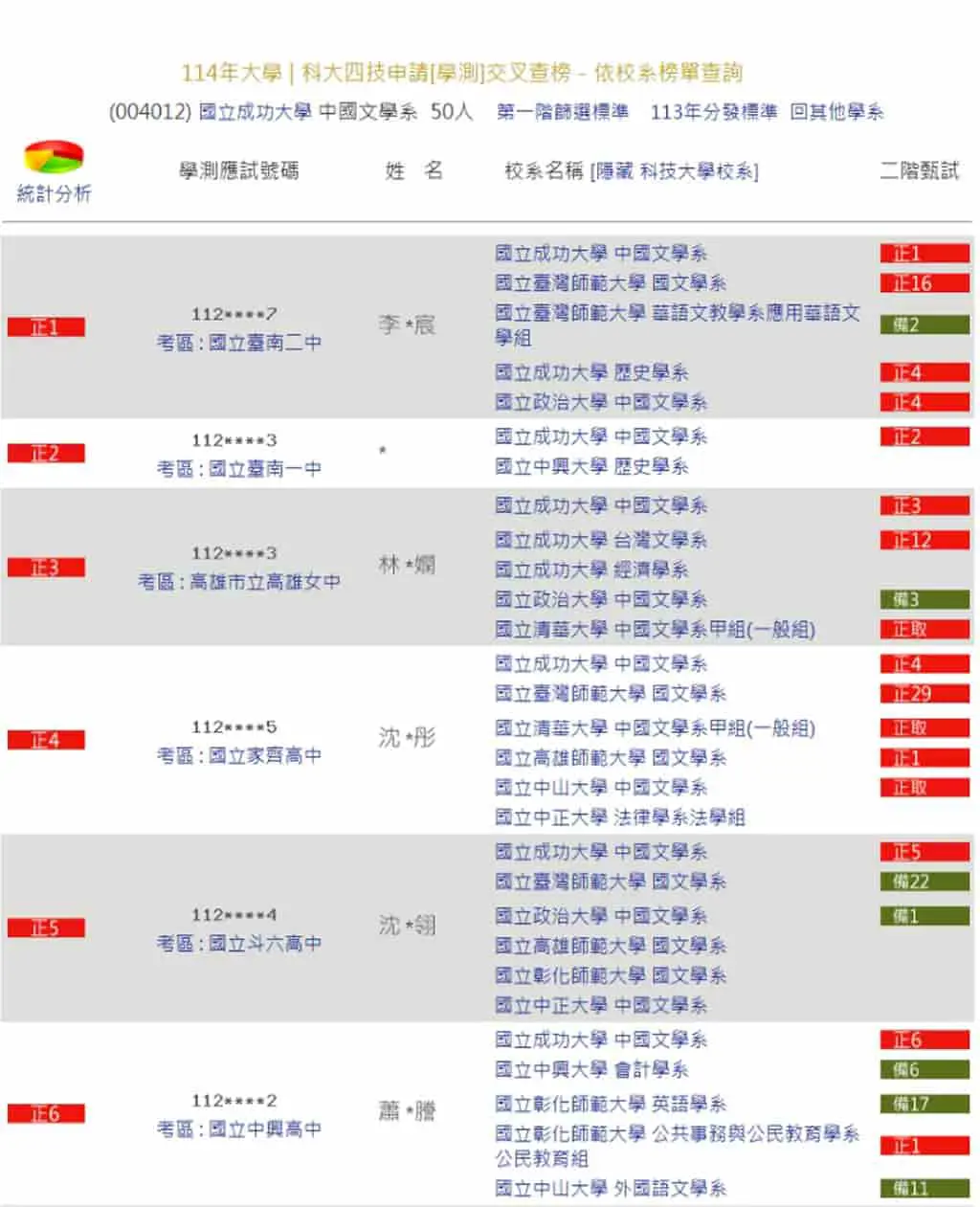
Task: Open the 統計分析 pie chart icon
Action: pyautogui.click(x=54, y=156)
